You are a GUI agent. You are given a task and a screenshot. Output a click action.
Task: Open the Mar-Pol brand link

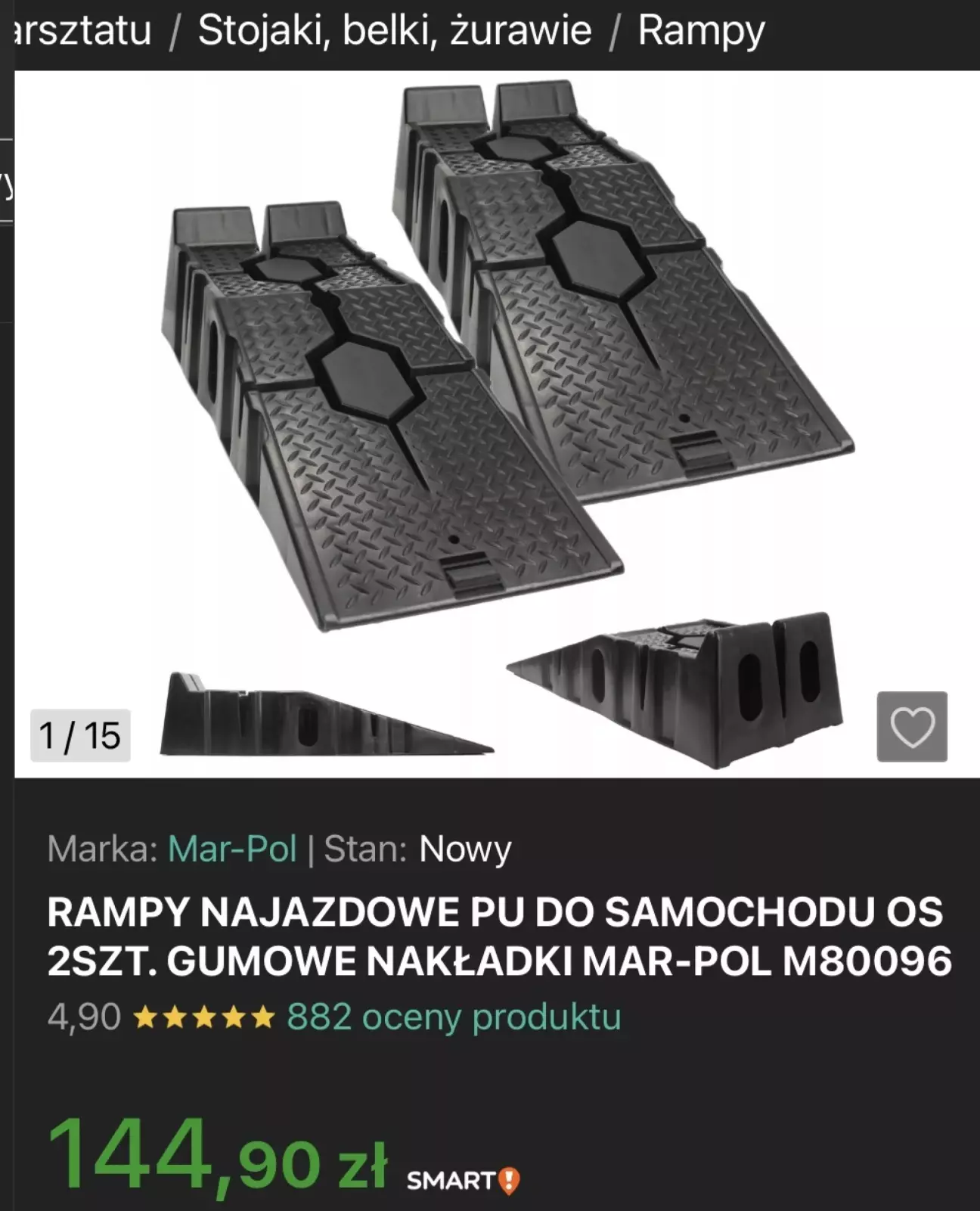(231, 849)
